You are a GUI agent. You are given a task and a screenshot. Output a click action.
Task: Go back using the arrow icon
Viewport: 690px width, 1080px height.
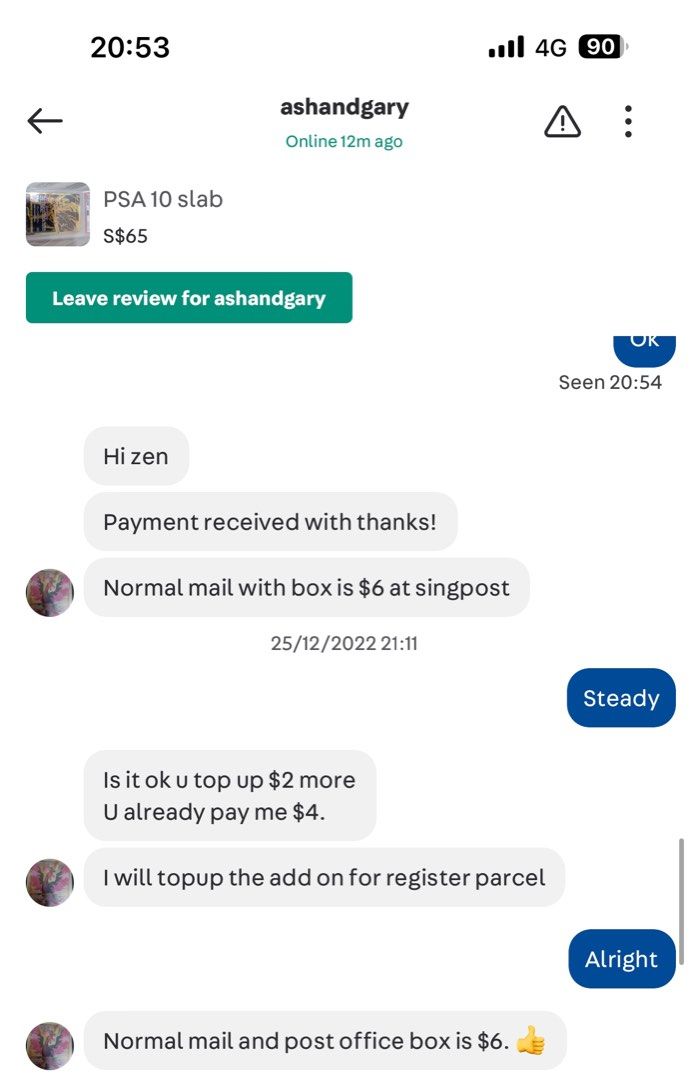(45, 122)
